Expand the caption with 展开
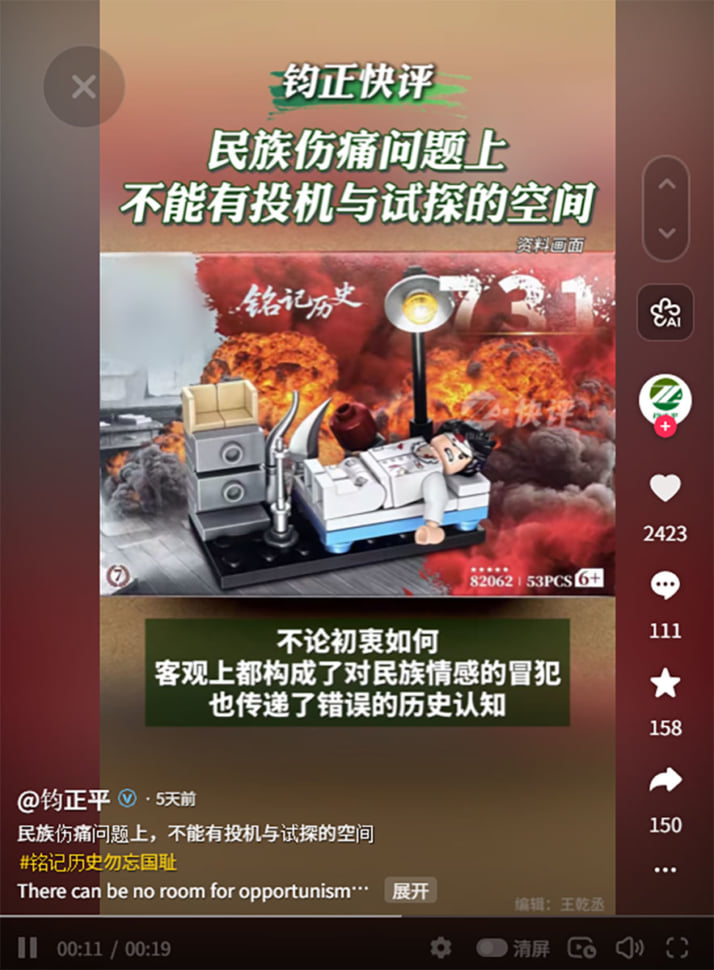The image size is (714, 970). click(410, 890)
